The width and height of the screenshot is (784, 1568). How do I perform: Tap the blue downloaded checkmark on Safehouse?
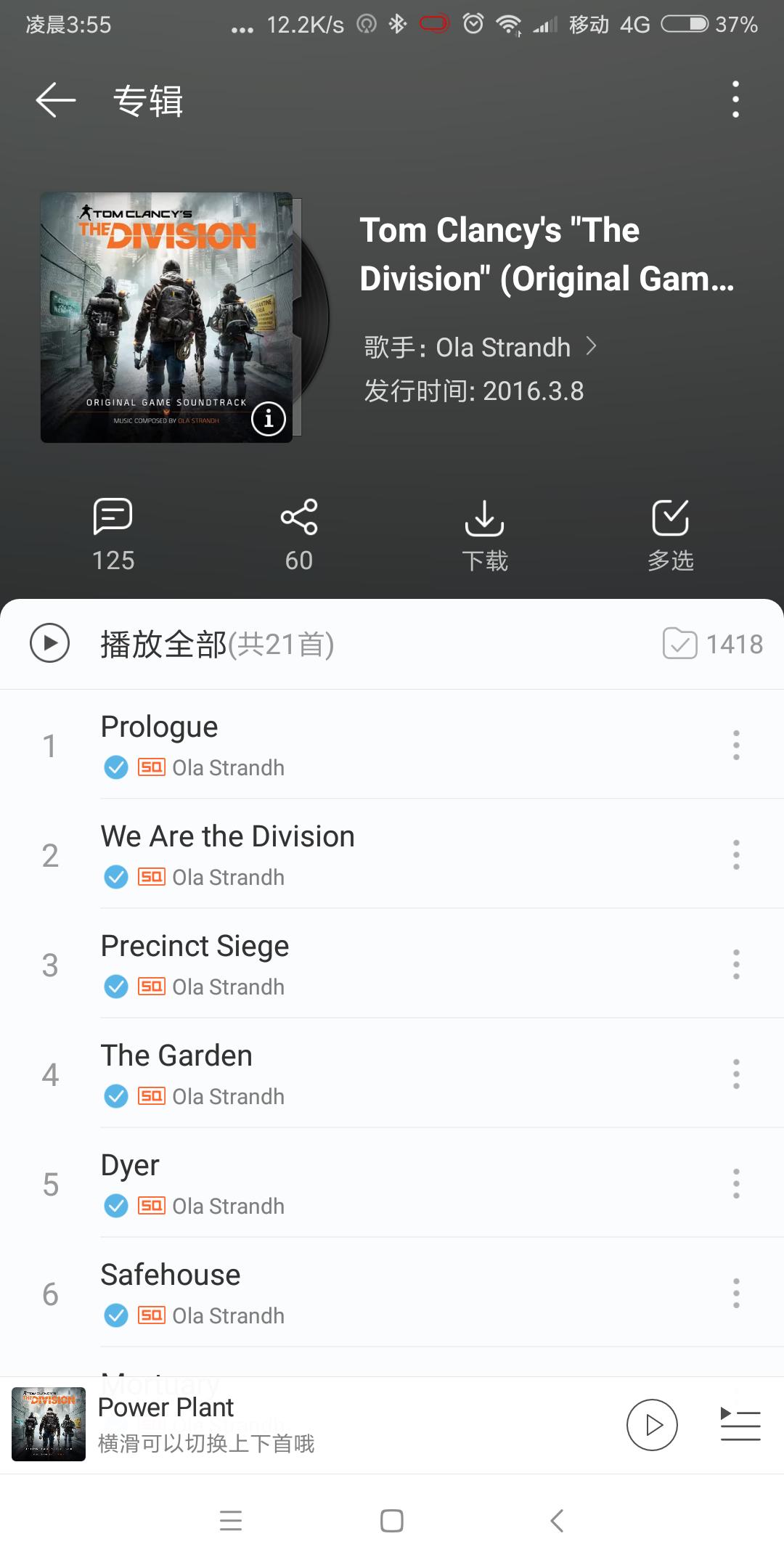pos(115,1315)
